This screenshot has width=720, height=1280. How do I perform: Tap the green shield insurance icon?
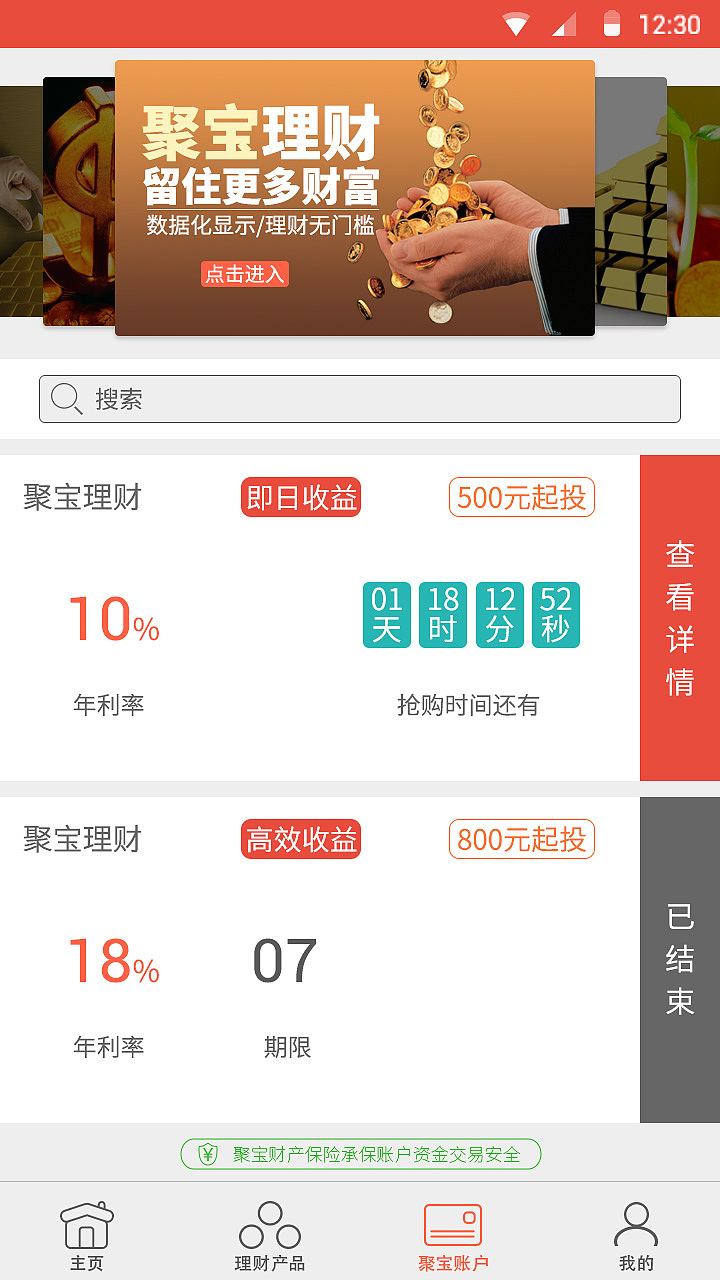207,1153
